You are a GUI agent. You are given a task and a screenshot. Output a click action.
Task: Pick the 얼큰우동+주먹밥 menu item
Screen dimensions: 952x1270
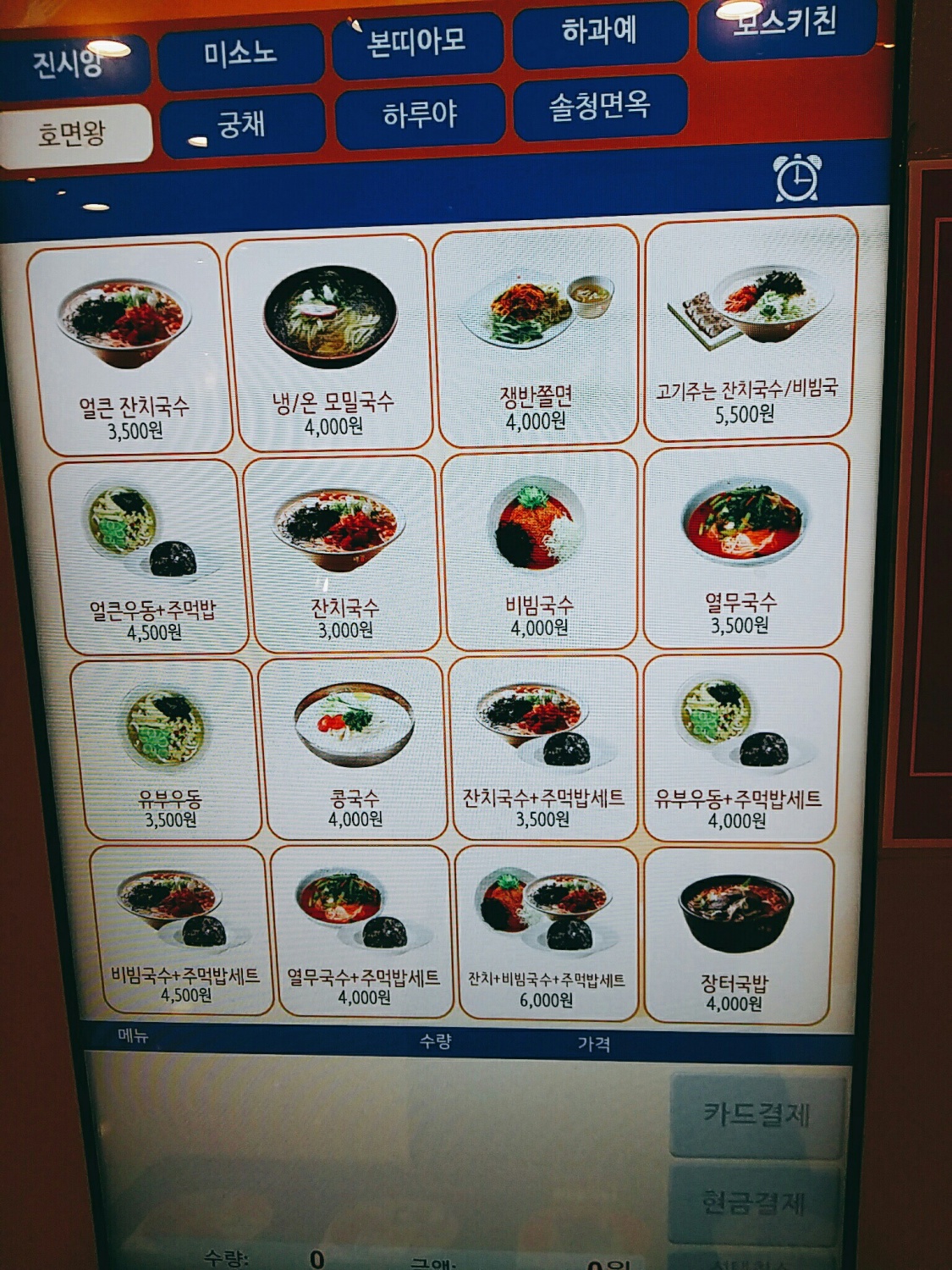[150, 559]
